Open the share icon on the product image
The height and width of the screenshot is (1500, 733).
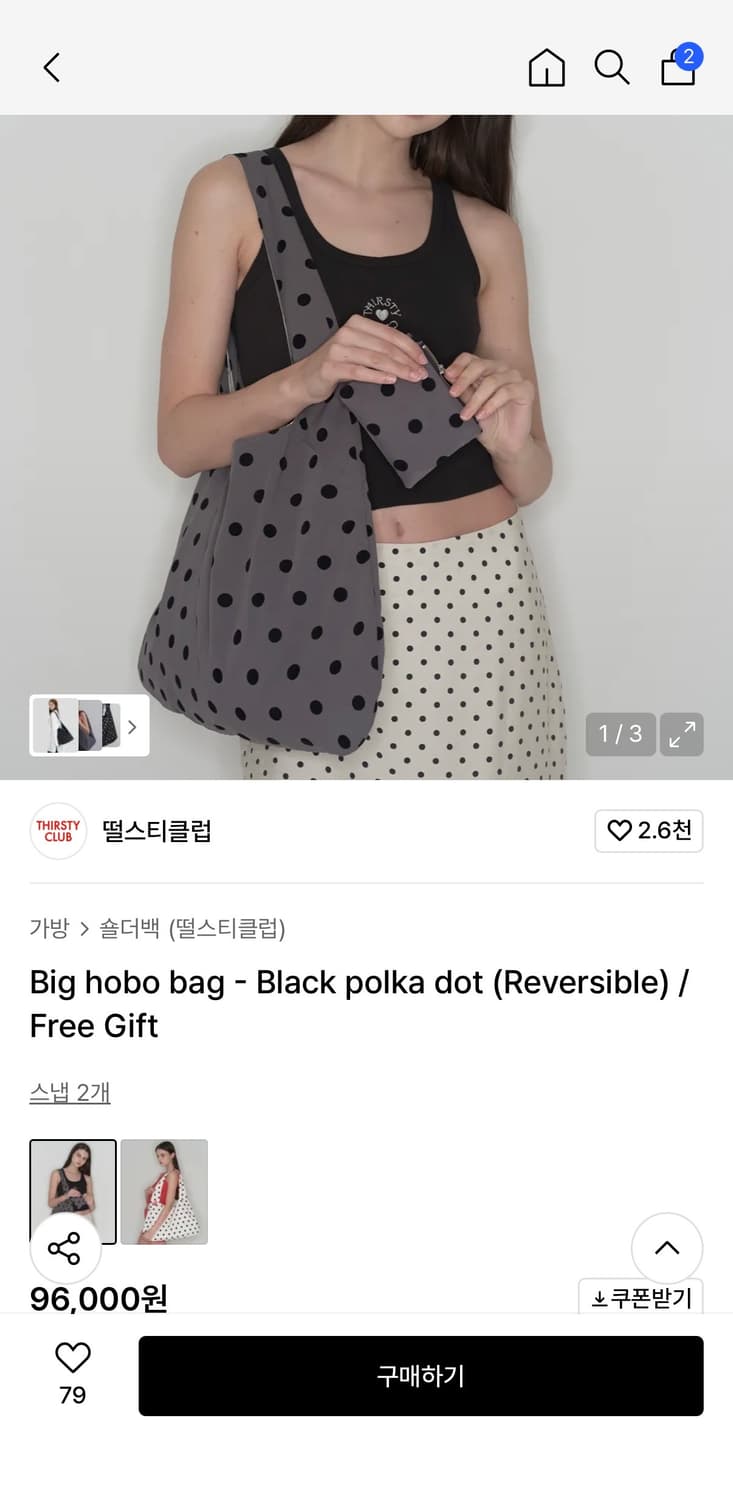click(66, 1248)
